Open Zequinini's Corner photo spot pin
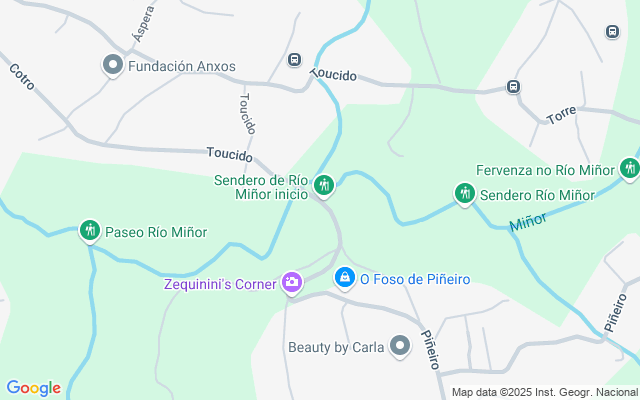This screenshot has height=400, width=640. pyautogui.click(x=292, y=283)
